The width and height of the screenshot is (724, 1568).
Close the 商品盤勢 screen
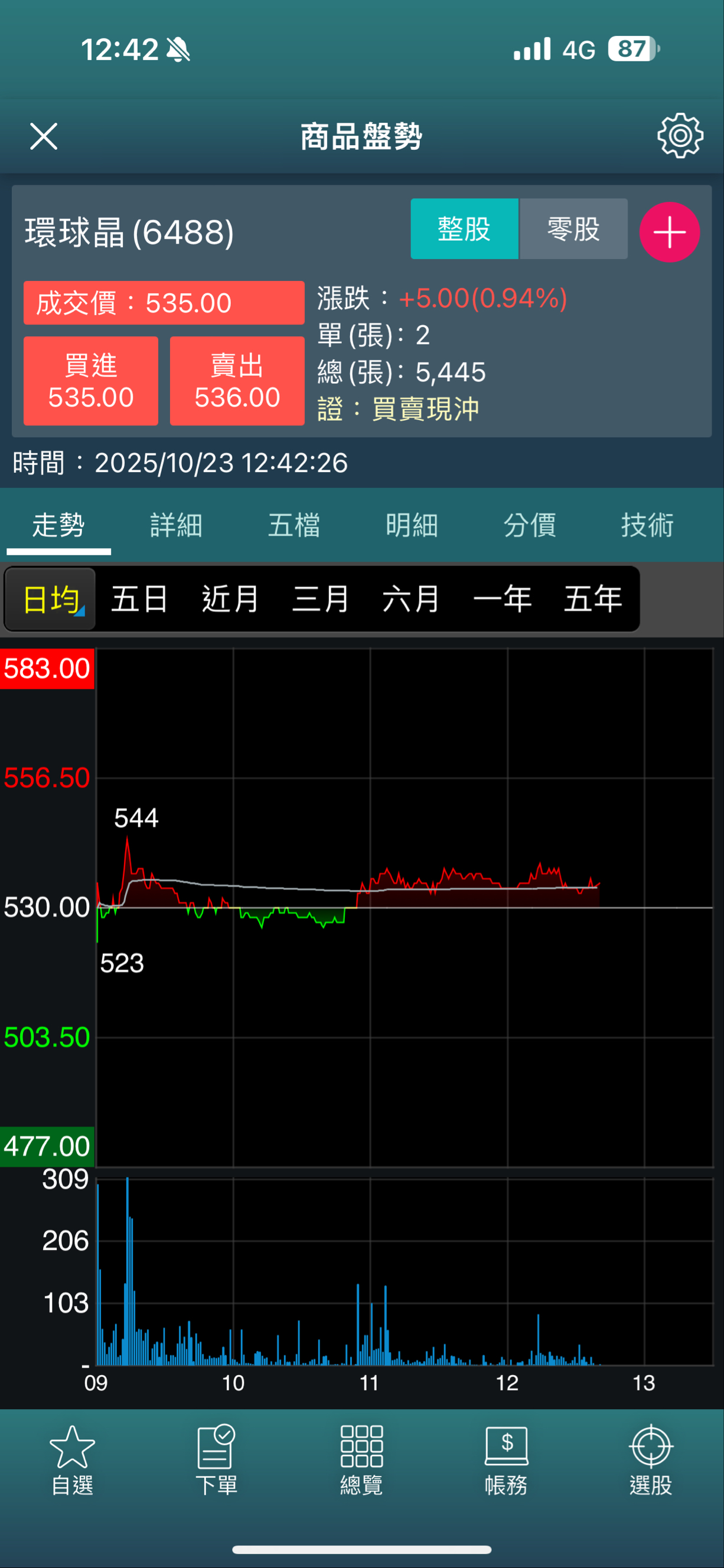[x=44, y=136]
